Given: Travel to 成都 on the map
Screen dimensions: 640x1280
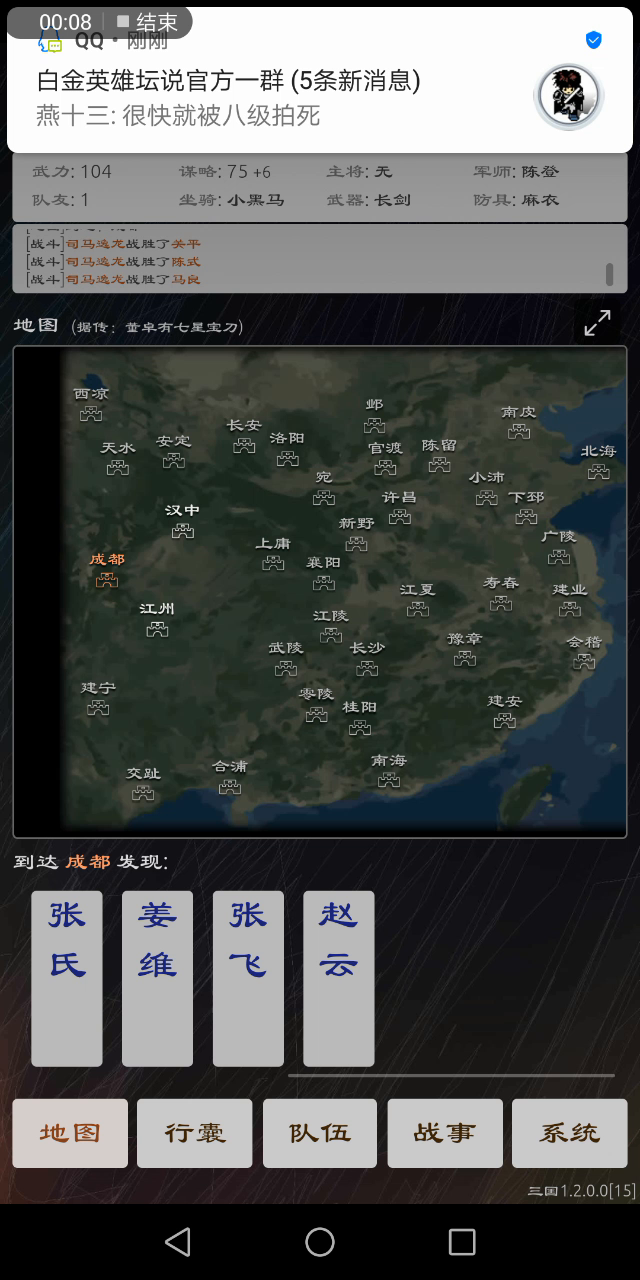Looking at the screenshot, I should coord(107,569).
